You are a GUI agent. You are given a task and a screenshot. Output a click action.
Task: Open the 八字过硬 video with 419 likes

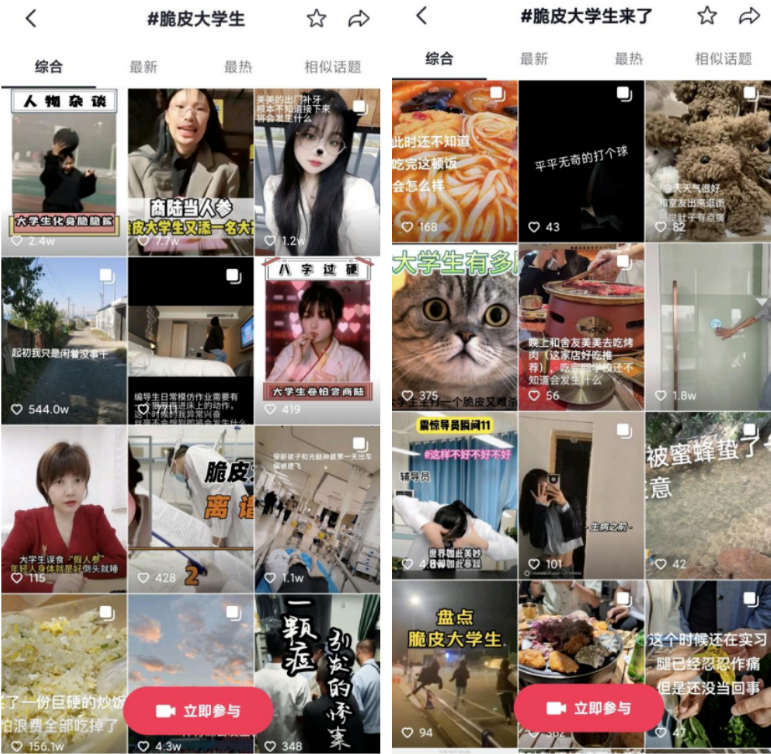[317, 338]
